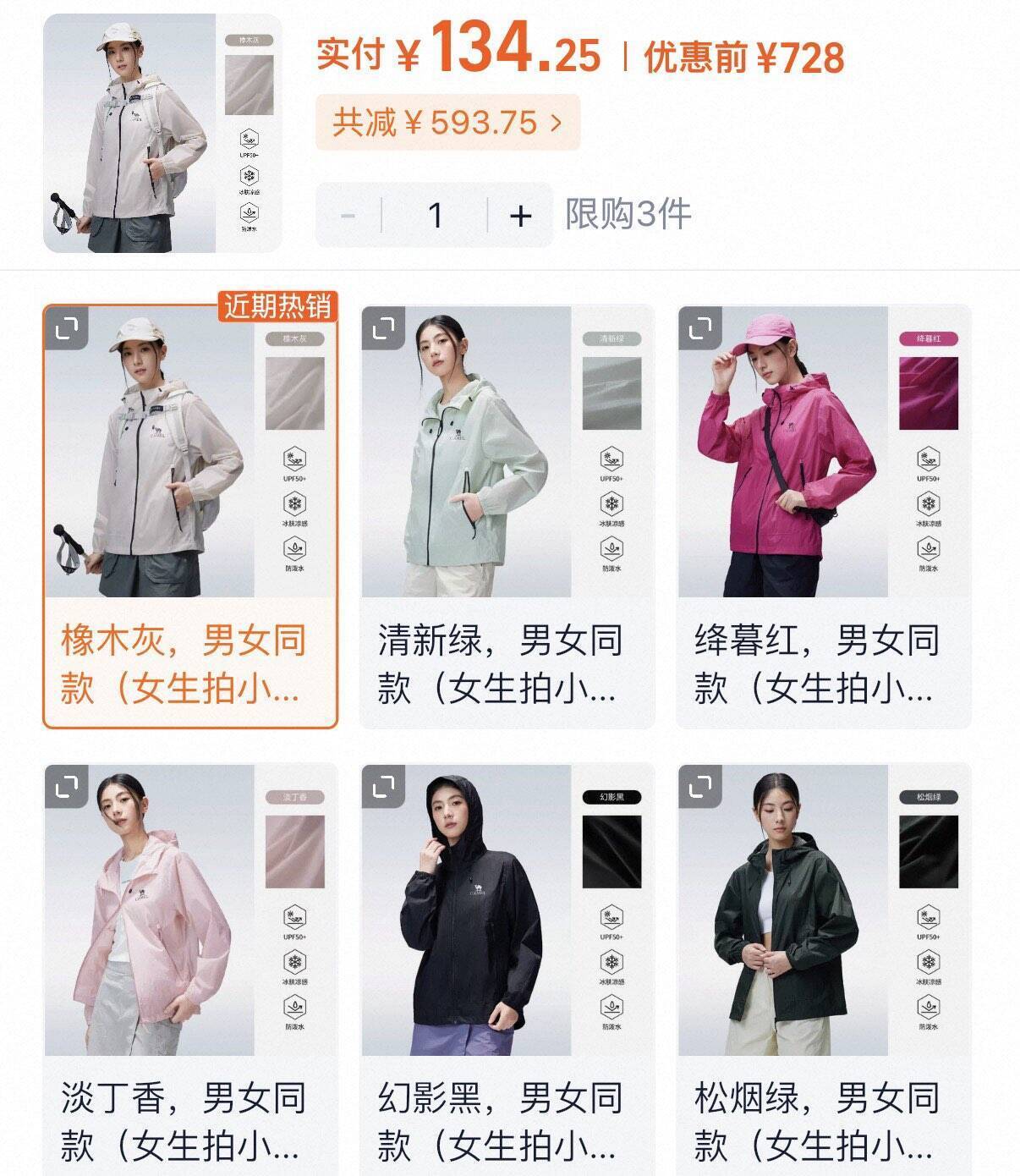Decrease quantity with the minus button

pyautogui.click(x=348, y=216)
